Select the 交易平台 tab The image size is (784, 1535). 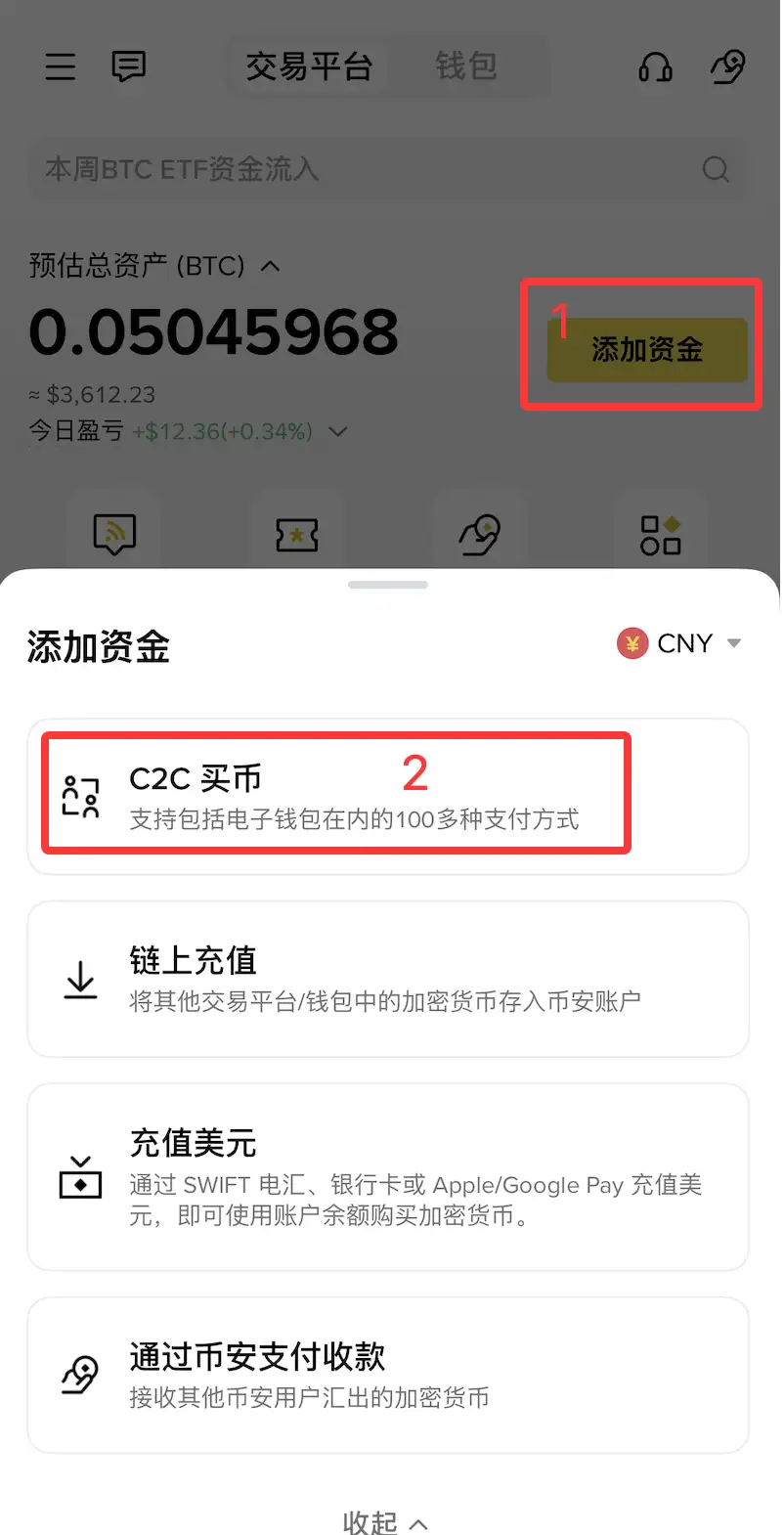309,66
